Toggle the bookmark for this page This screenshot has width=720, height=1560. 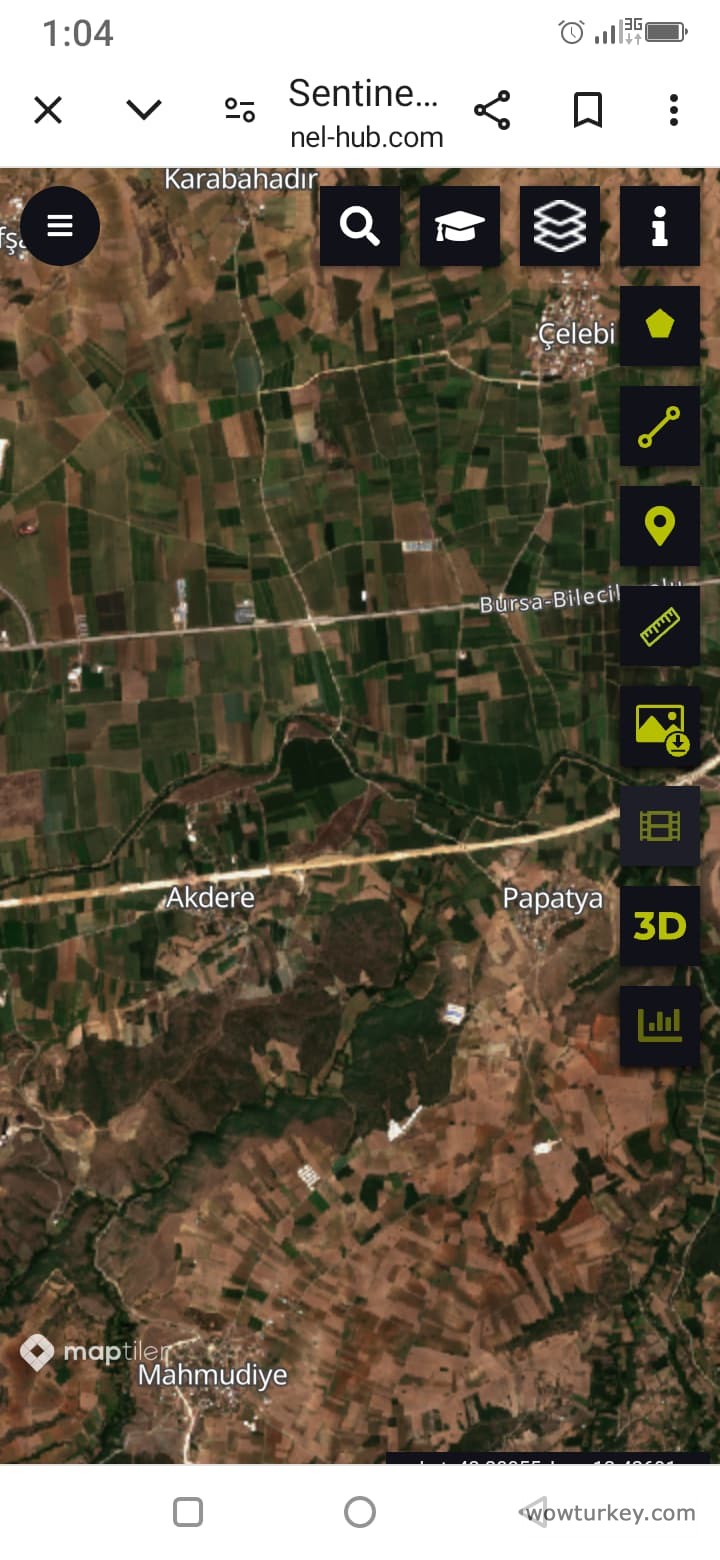[x=587, y=110]
